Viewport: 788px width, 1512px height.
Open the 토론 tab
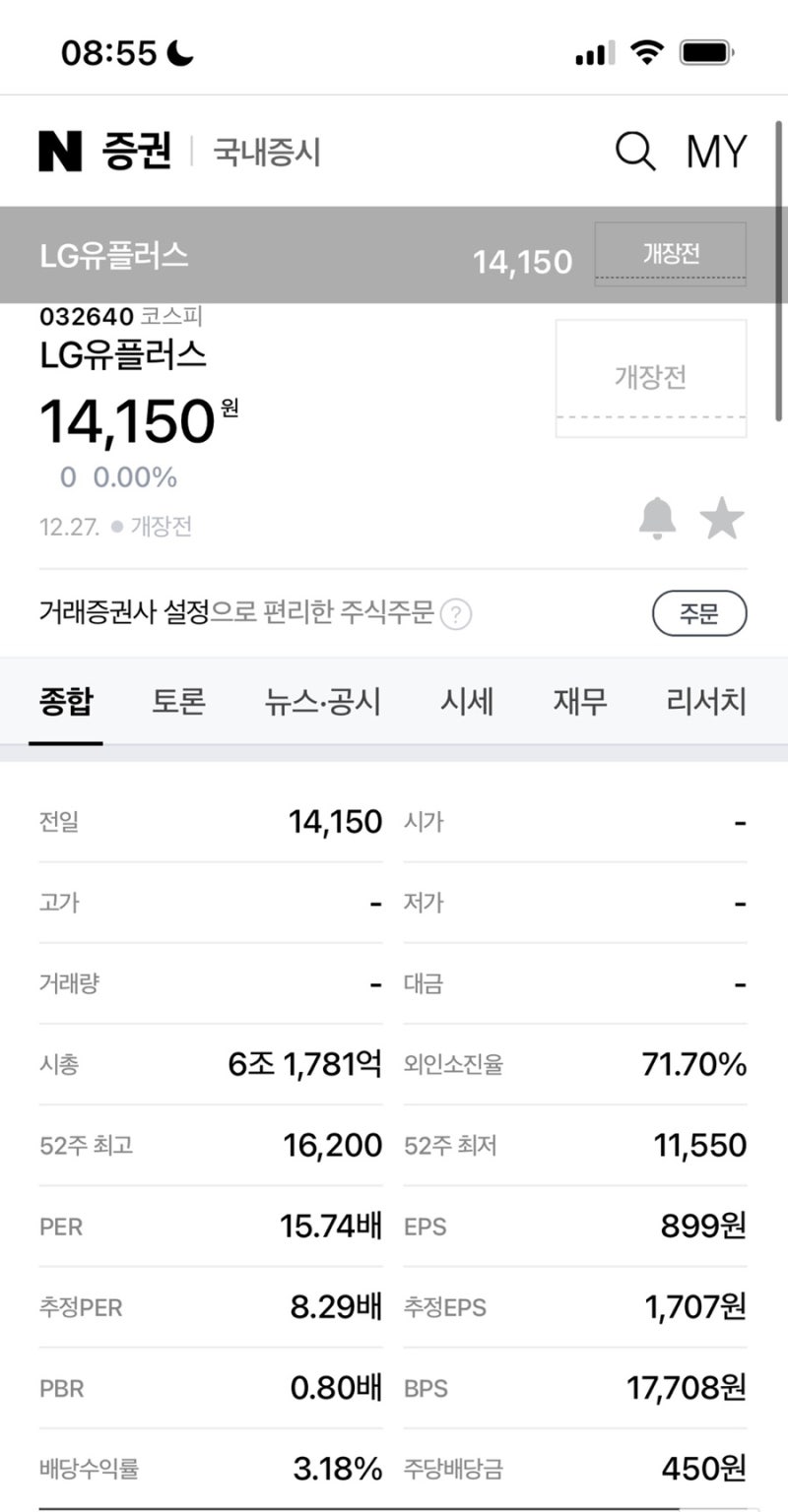coord(177,701)
